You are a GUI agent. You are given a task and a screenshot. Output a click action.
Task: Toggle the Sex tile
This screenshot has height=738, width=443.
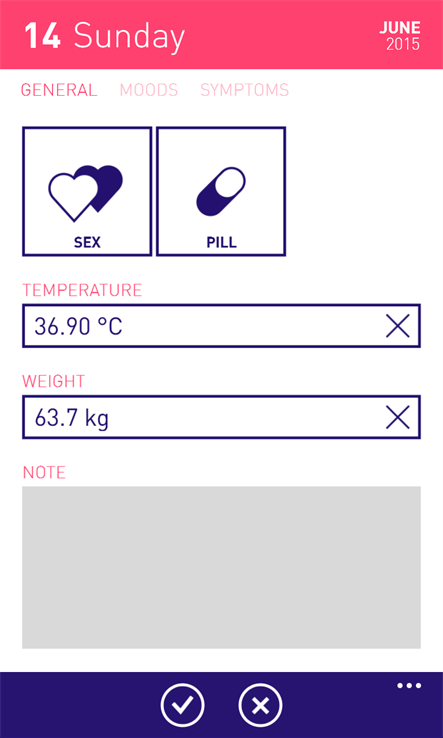(x=87, y=192)
